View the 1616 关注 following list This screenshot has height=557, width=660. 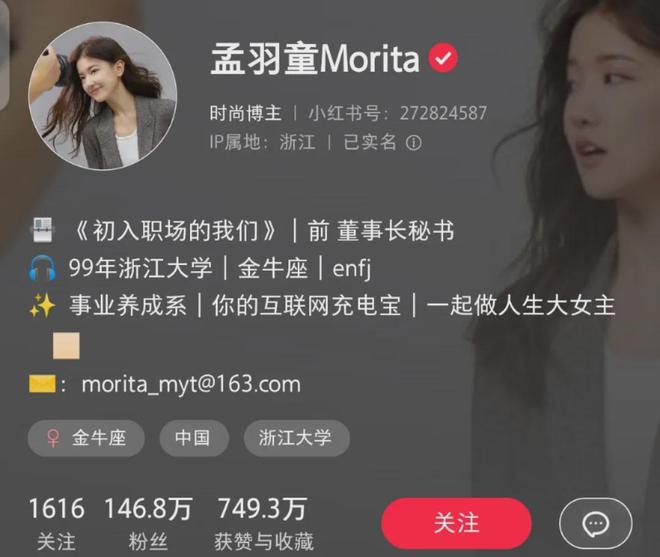tap(56, 523)
